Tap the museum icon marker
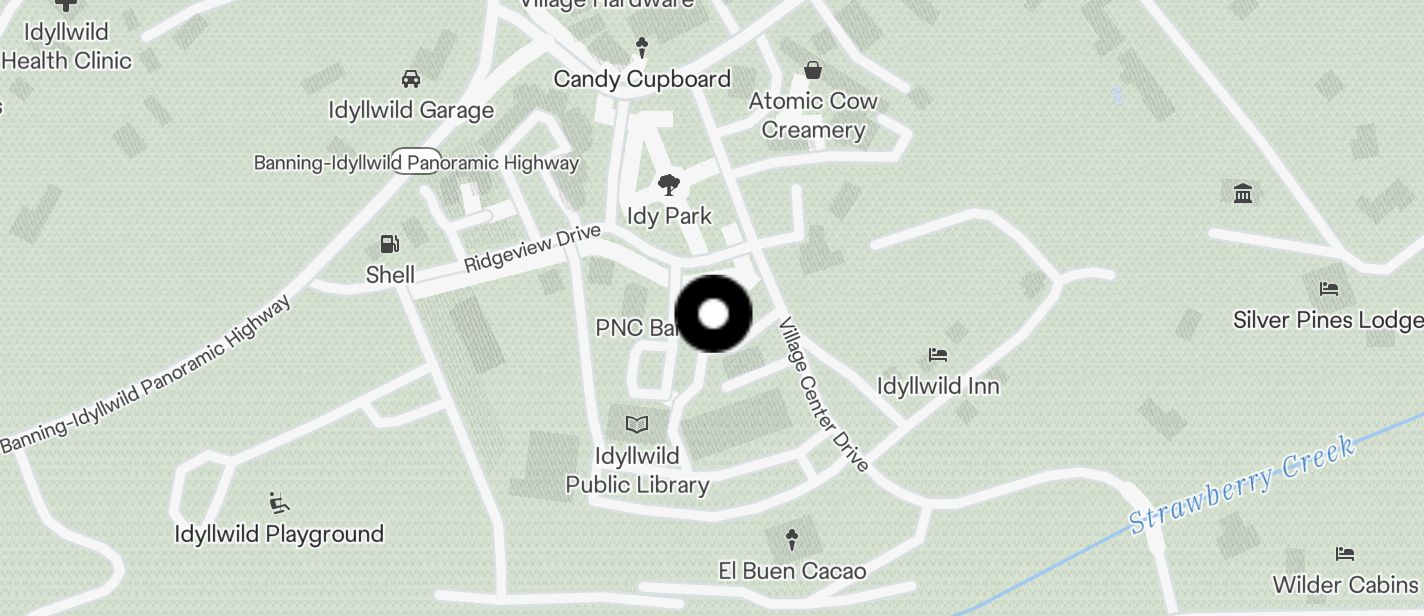 click(x=1243, y=193)
